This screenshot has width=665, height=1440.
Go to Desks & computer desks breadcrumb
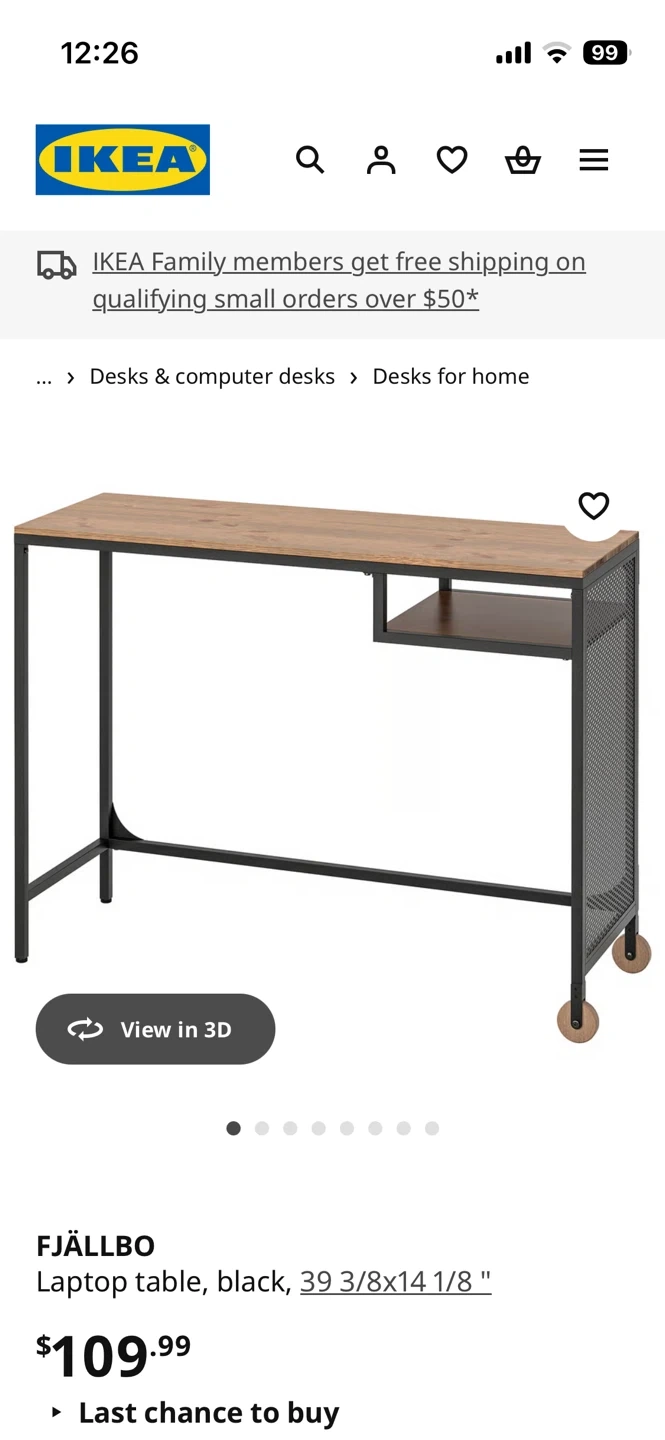tap(212, 377)
